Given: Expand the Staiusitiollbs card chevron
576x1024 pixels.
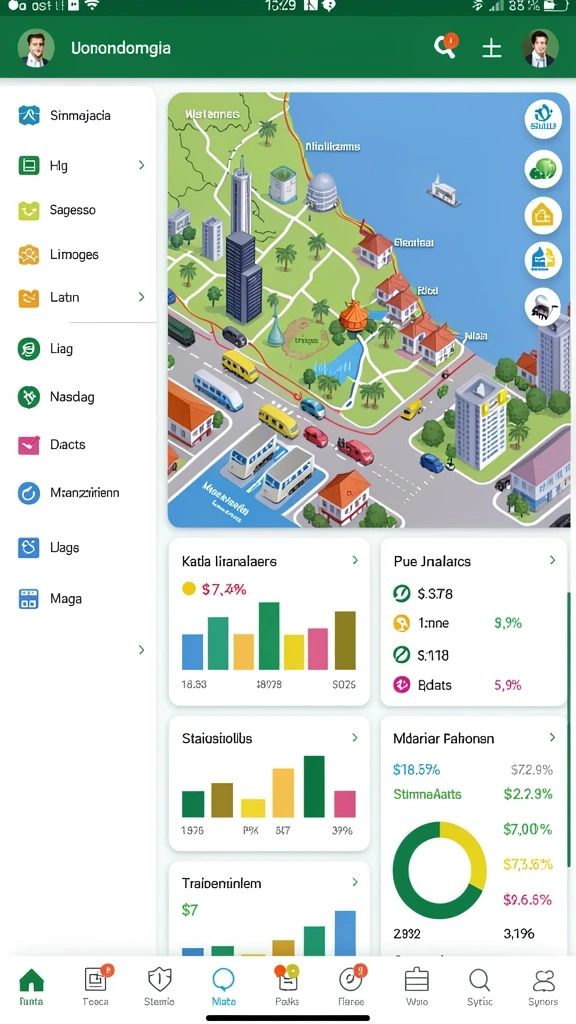Looking at the screenshot, I should point(355,737).
